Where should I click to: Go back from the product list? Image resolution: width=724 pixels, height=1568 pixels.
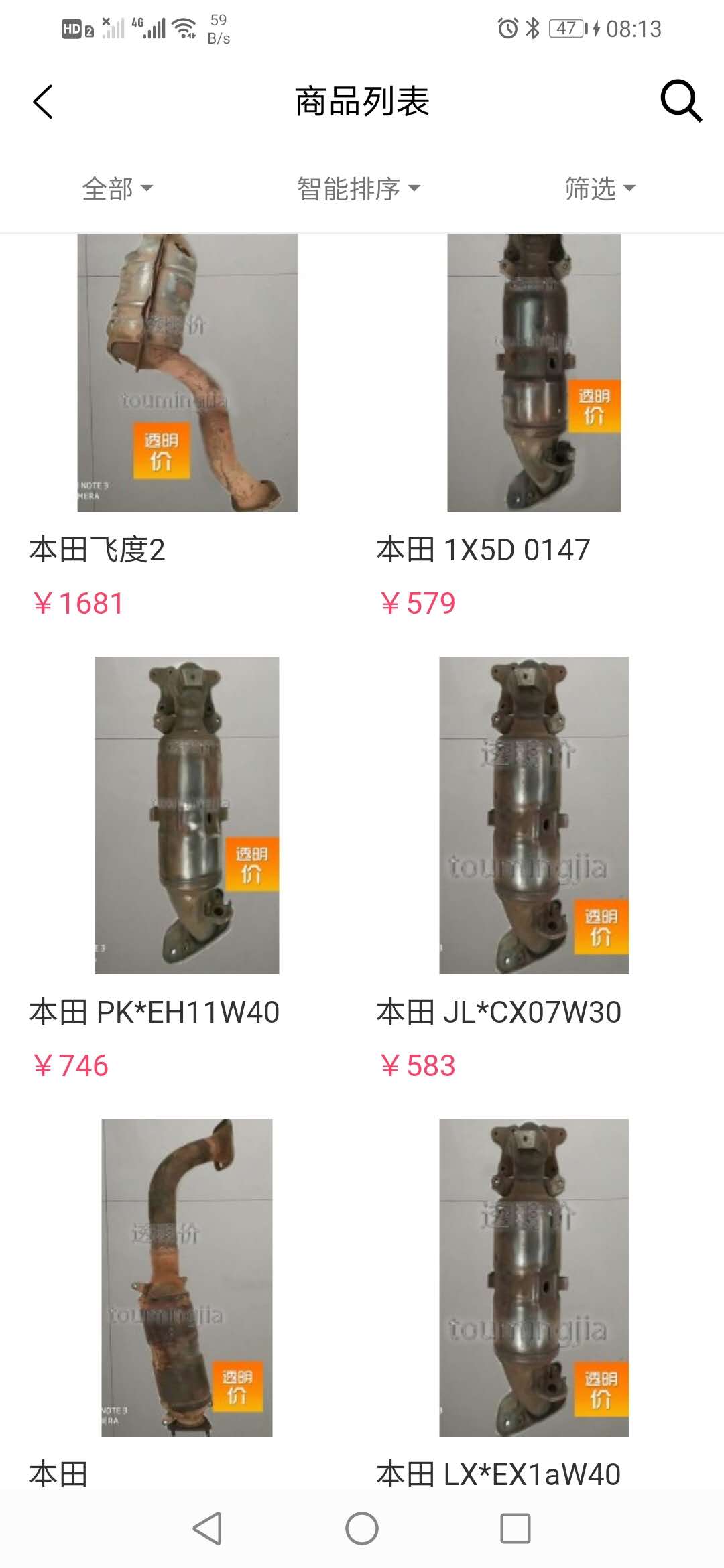(43, 102)
